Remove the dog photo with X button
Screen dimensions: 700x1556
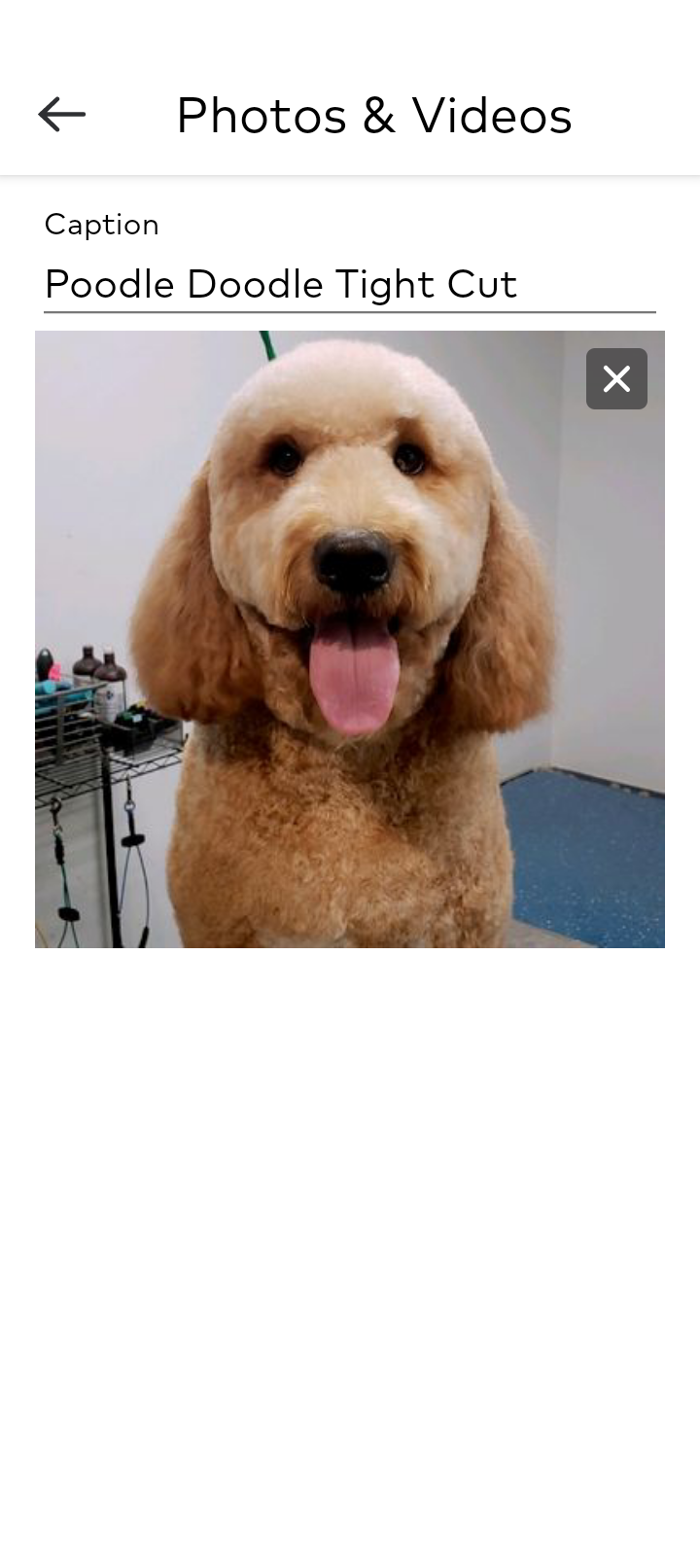coord(617,379)
